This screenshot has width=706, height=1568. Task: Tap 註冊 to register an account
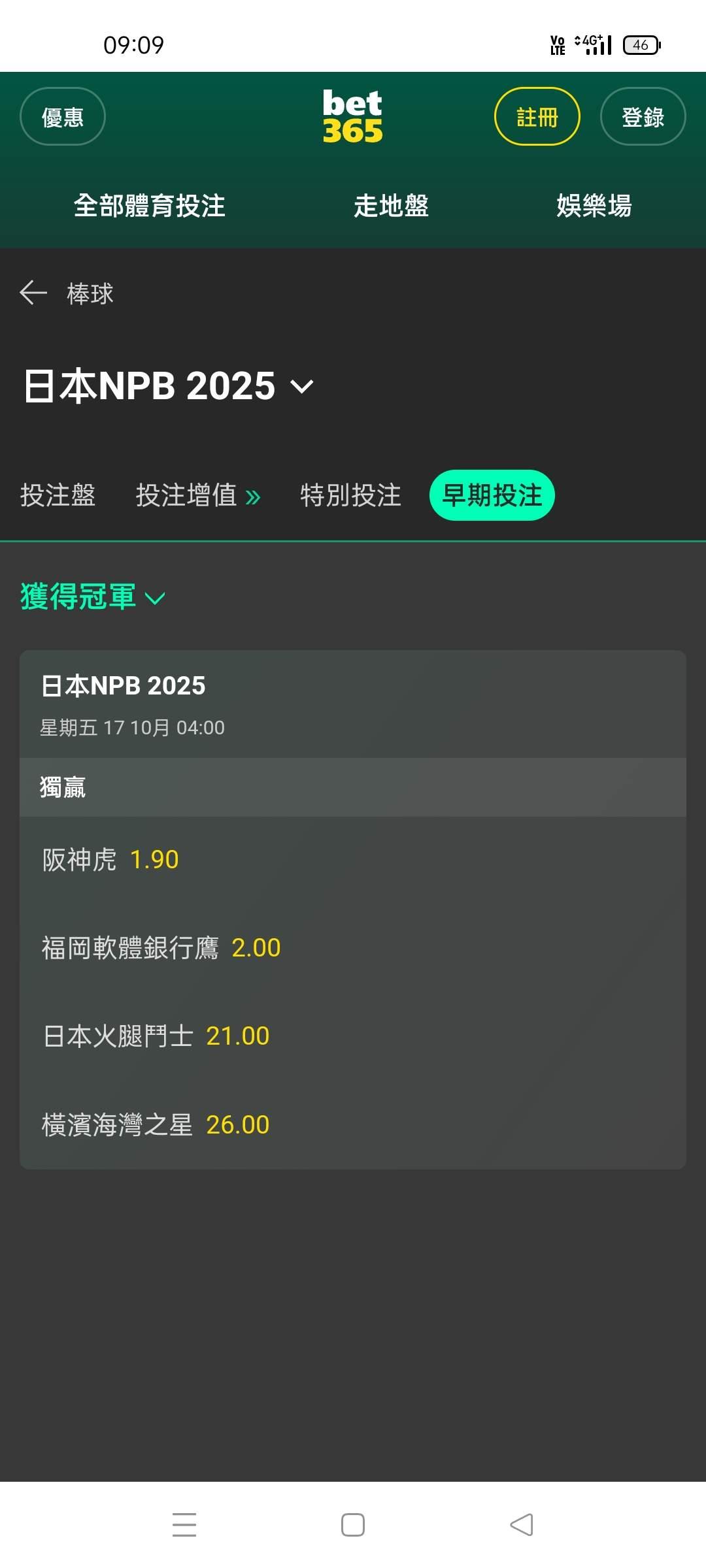click(x=537, y=117)
